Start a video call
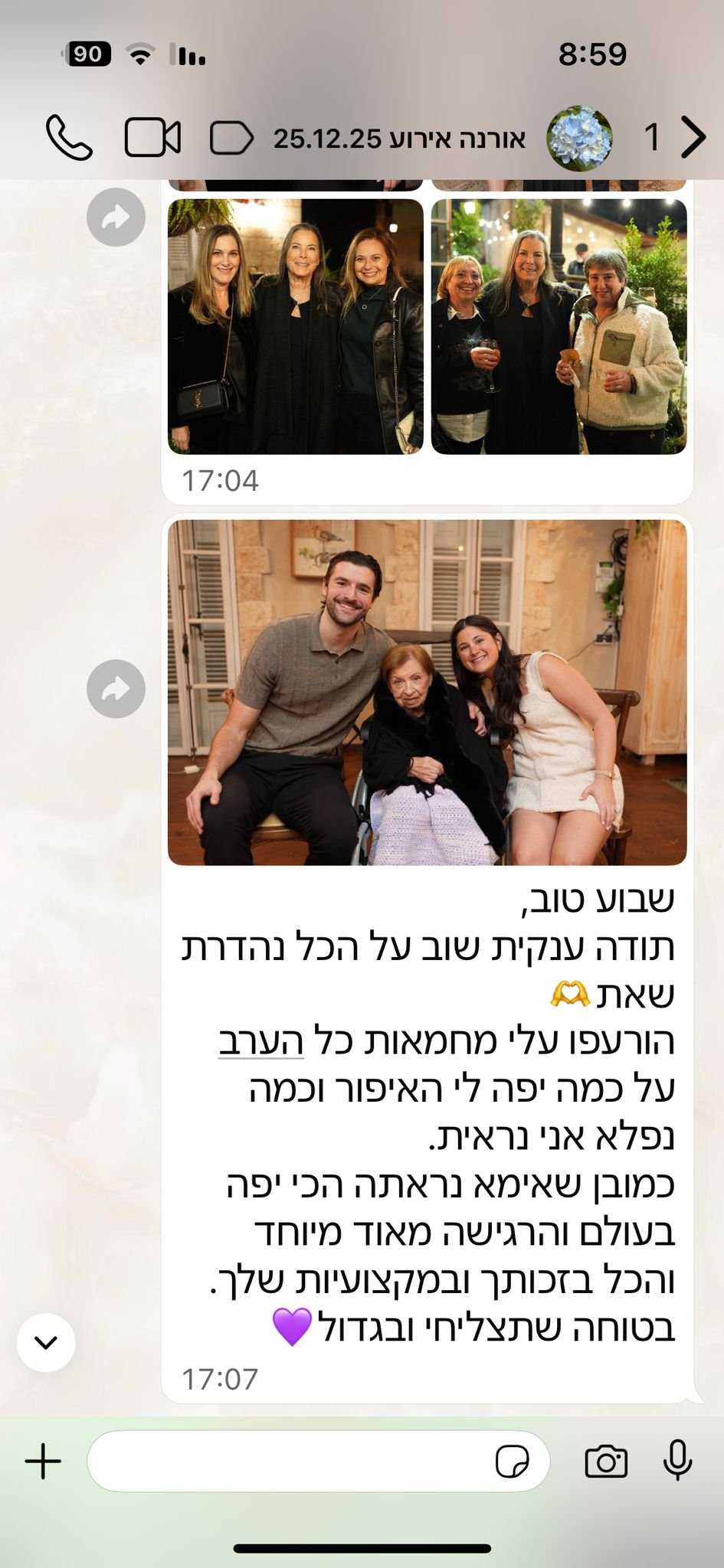Viewport: 724px width, 1568px height. (152, 139)
